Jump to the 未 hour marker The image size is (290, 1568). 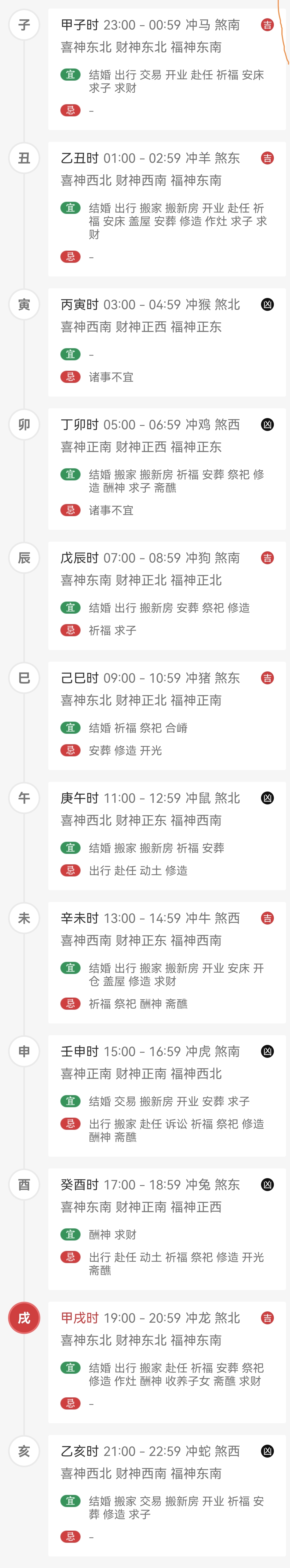(x=24, y=918)
